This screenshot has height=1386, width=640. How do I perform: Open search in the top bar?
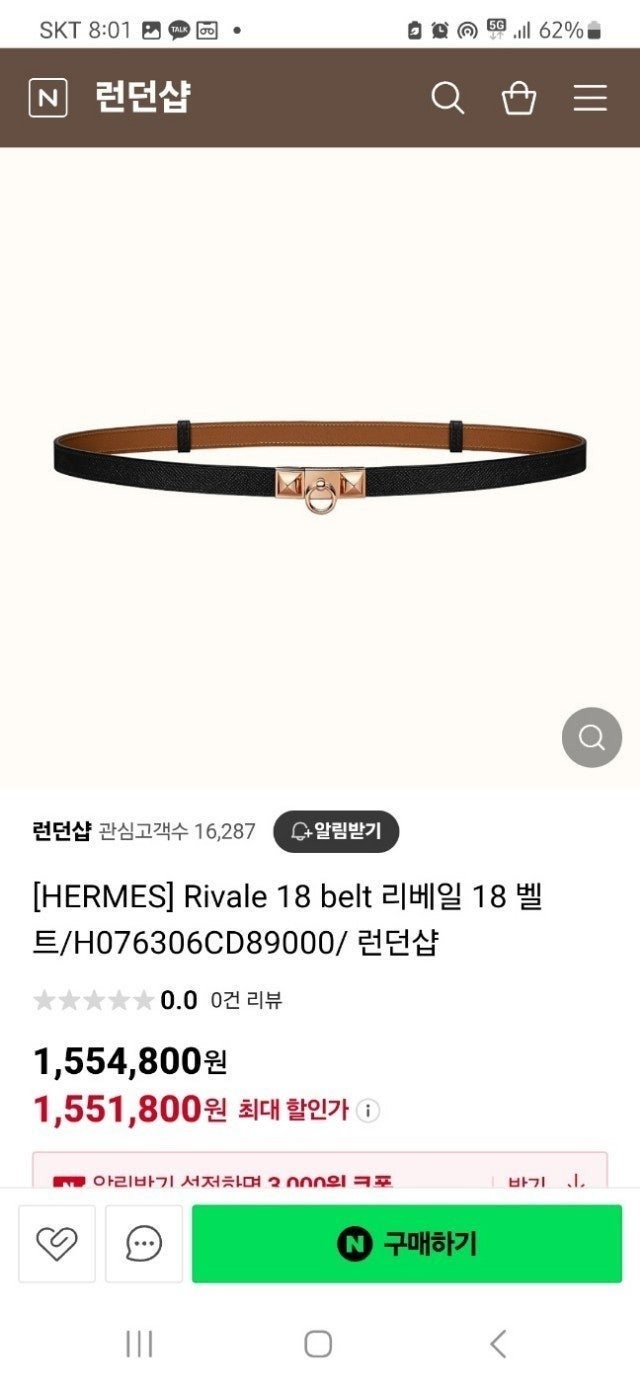point(447,98)
